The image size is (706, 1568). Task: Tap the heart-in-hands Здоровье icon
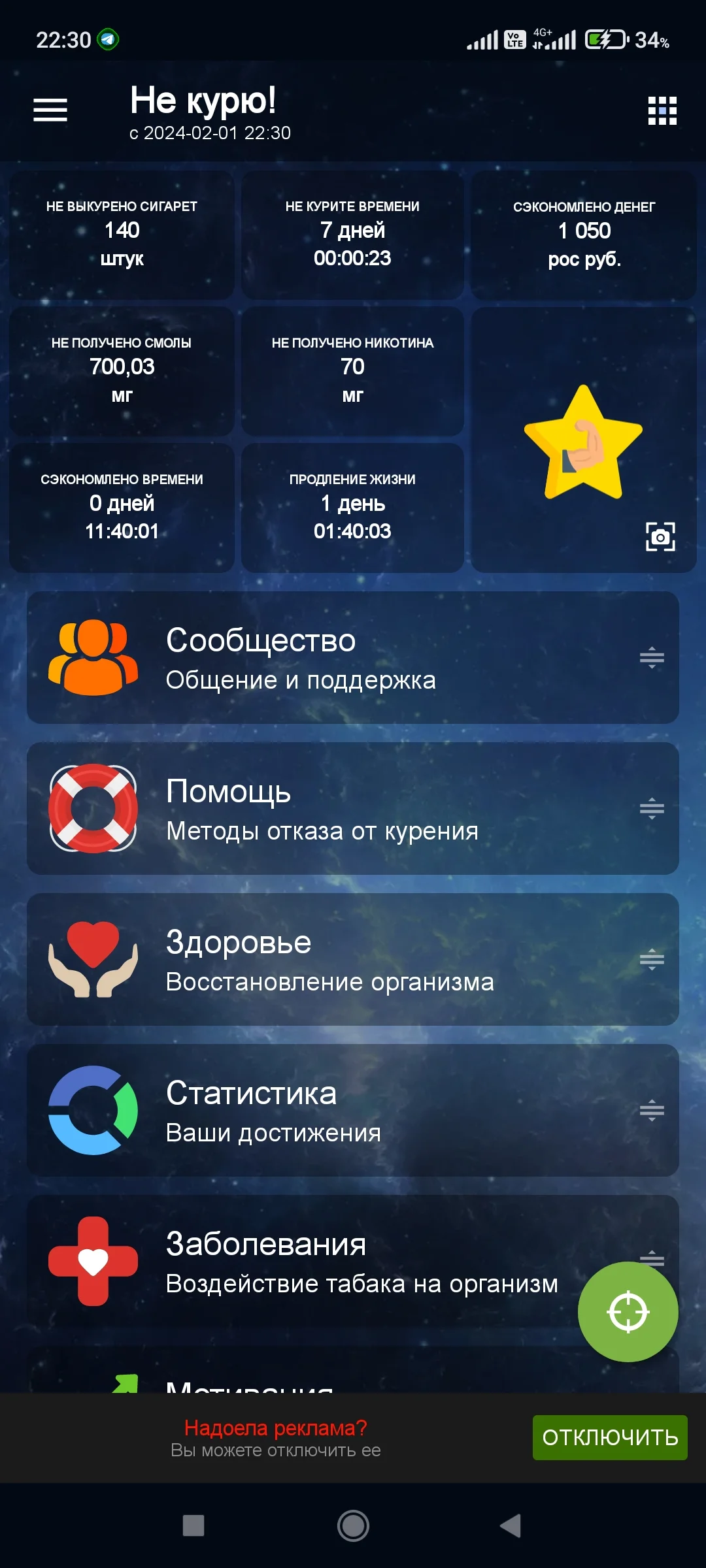pos(92,960)
